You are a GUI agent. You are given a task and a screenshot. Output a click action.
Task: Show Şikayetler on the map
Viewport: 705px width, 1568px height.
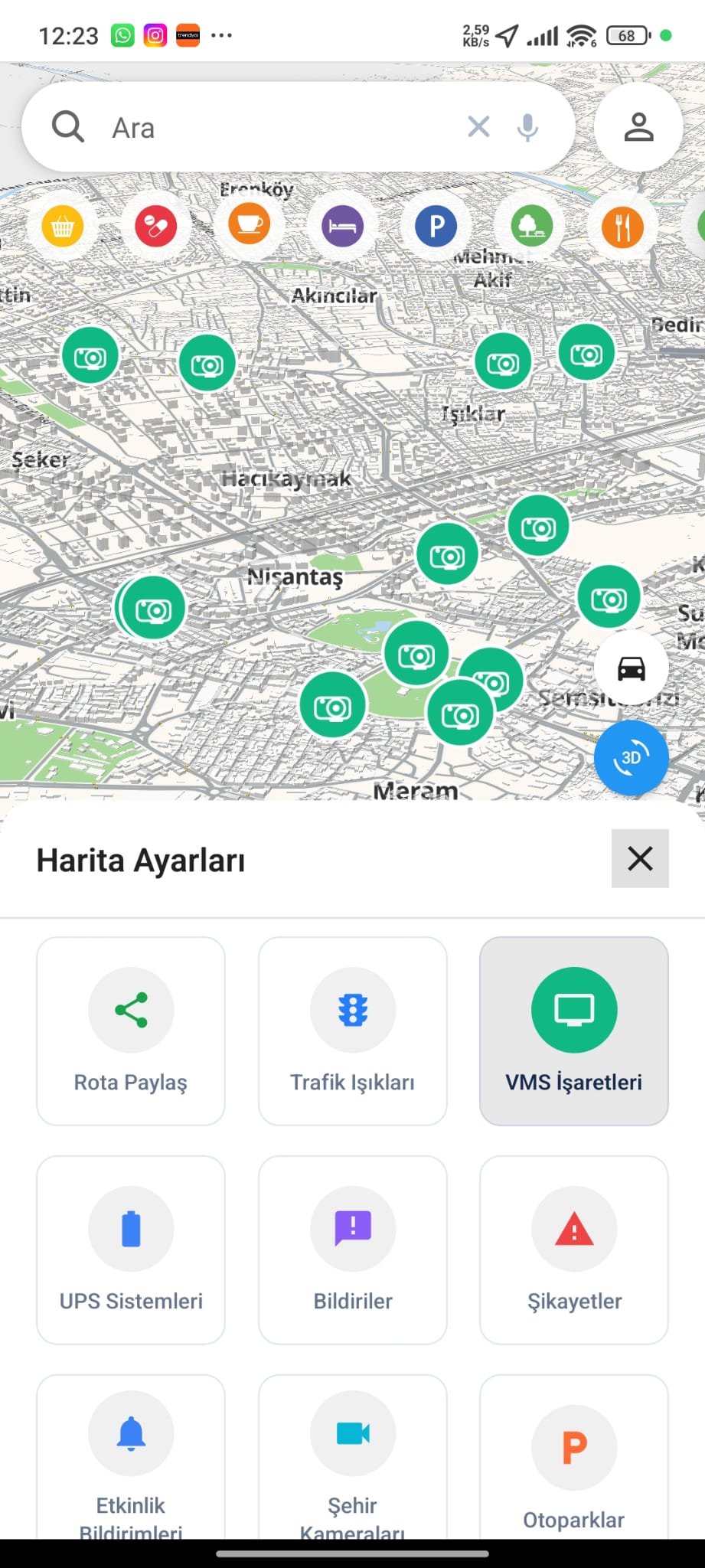tap(574, 1250)
